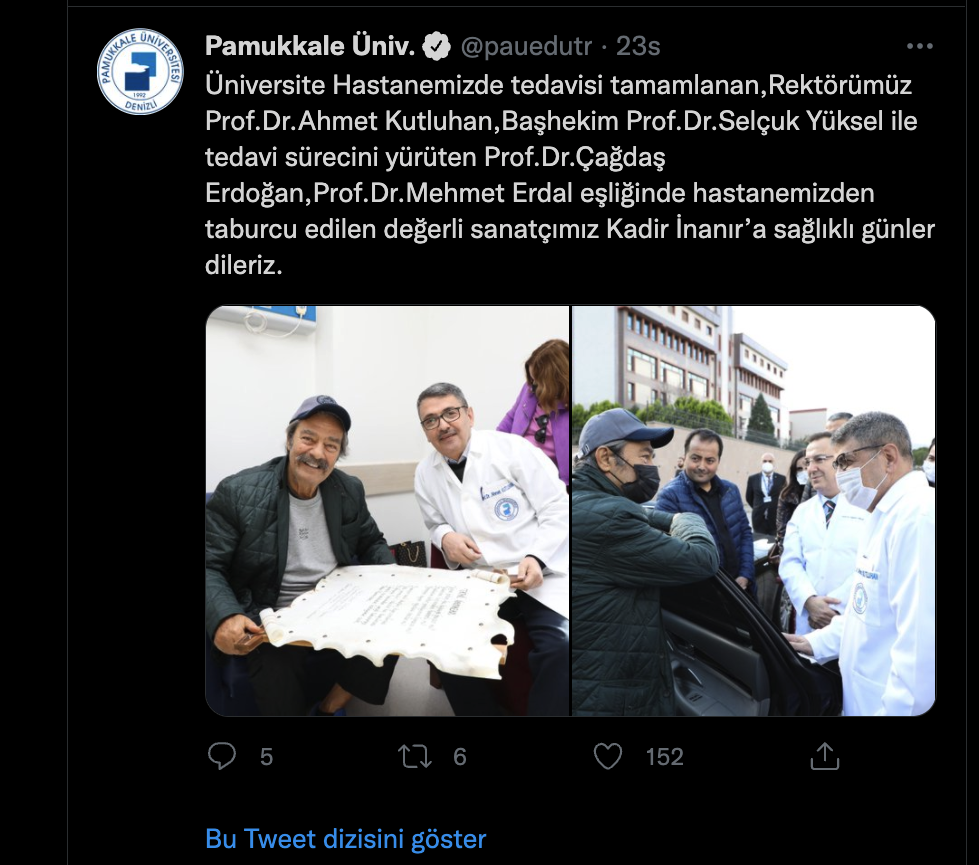
Task: Tap 'Bu Tweet dizisini göster' link
Action: (345, 838)
